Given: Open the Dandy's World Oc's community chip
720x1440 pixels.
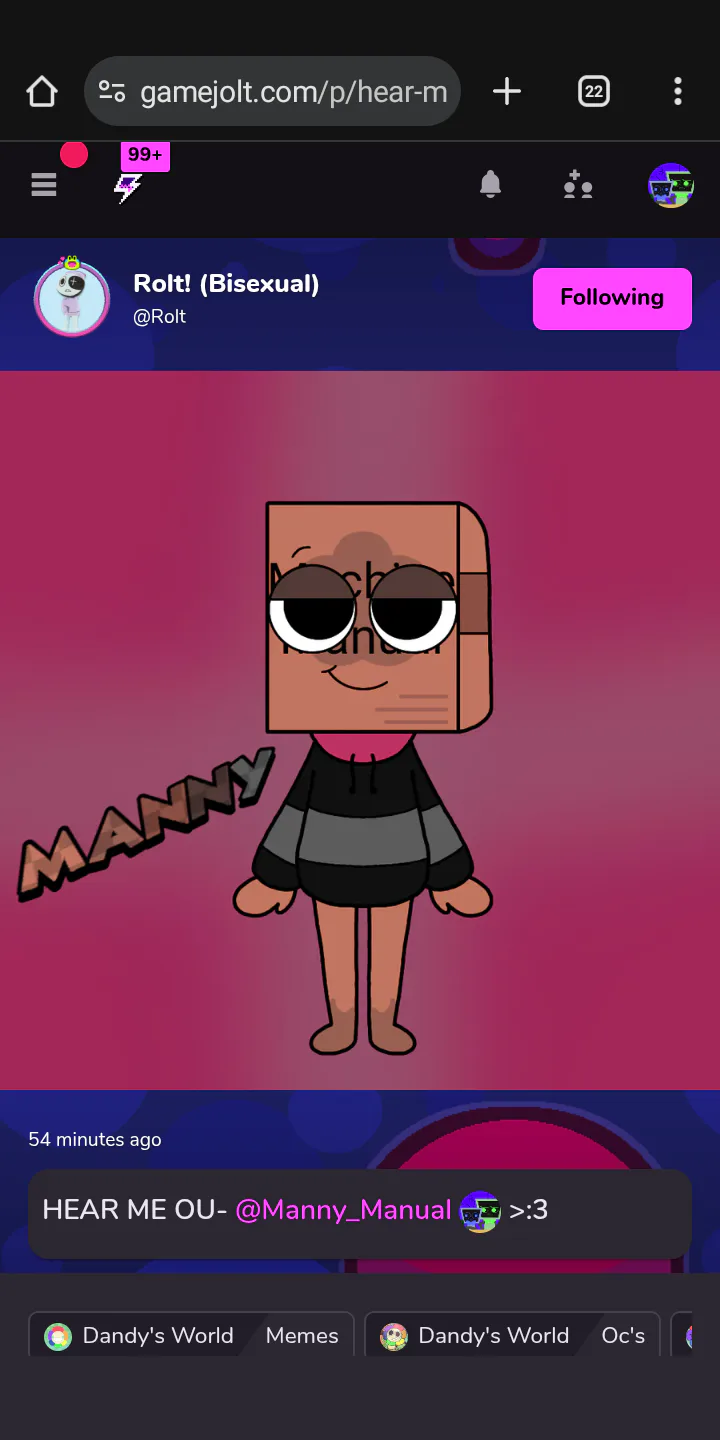Looking at the screenshot, I should pos(513,1336).
